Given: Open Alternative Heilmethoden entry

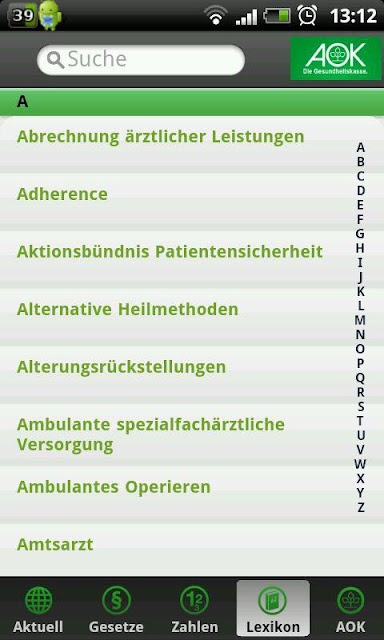Looking at the screenshot, I should coord(192,316).
